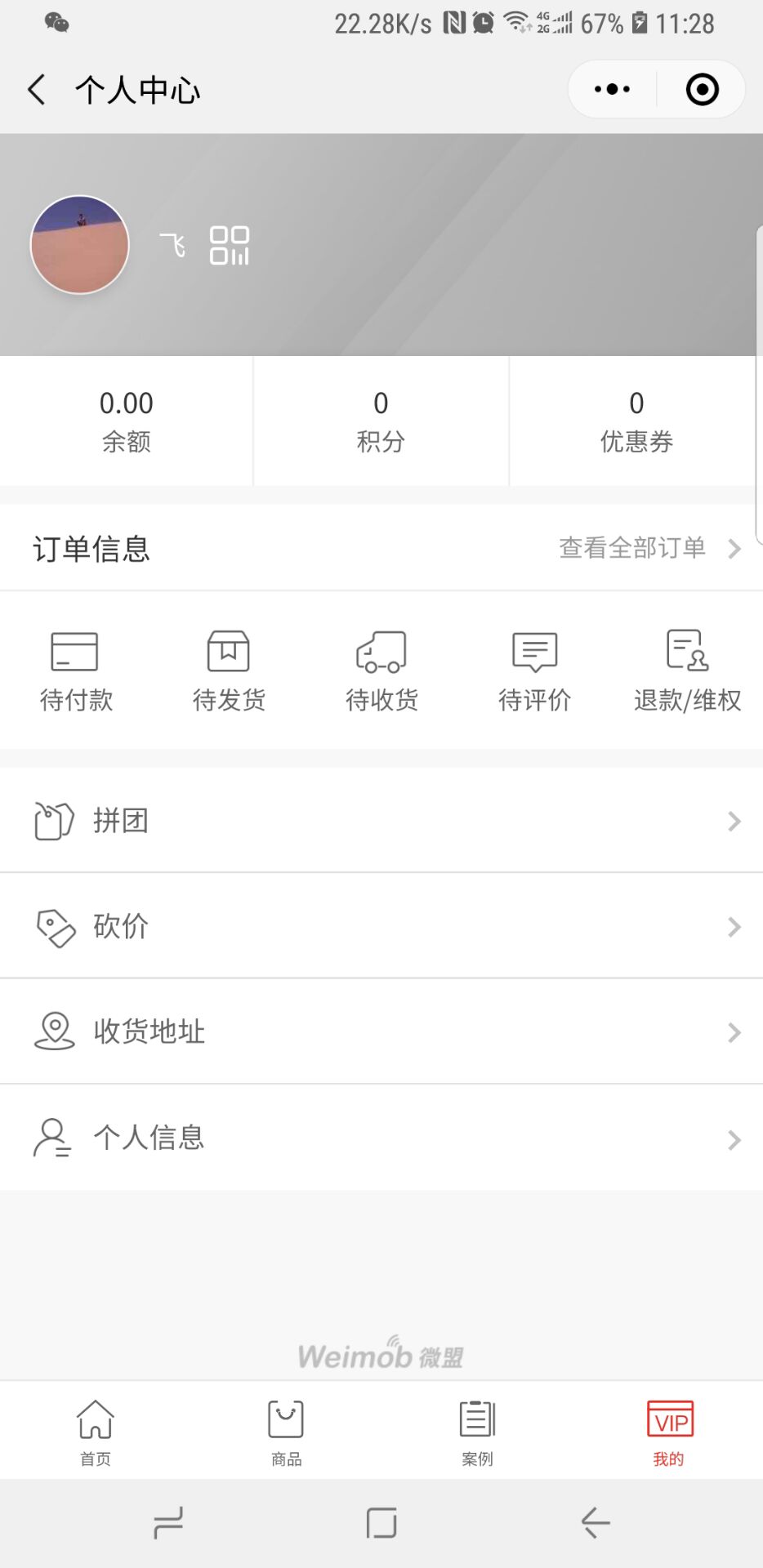Open 待收货 orders

tap(381, 671)
